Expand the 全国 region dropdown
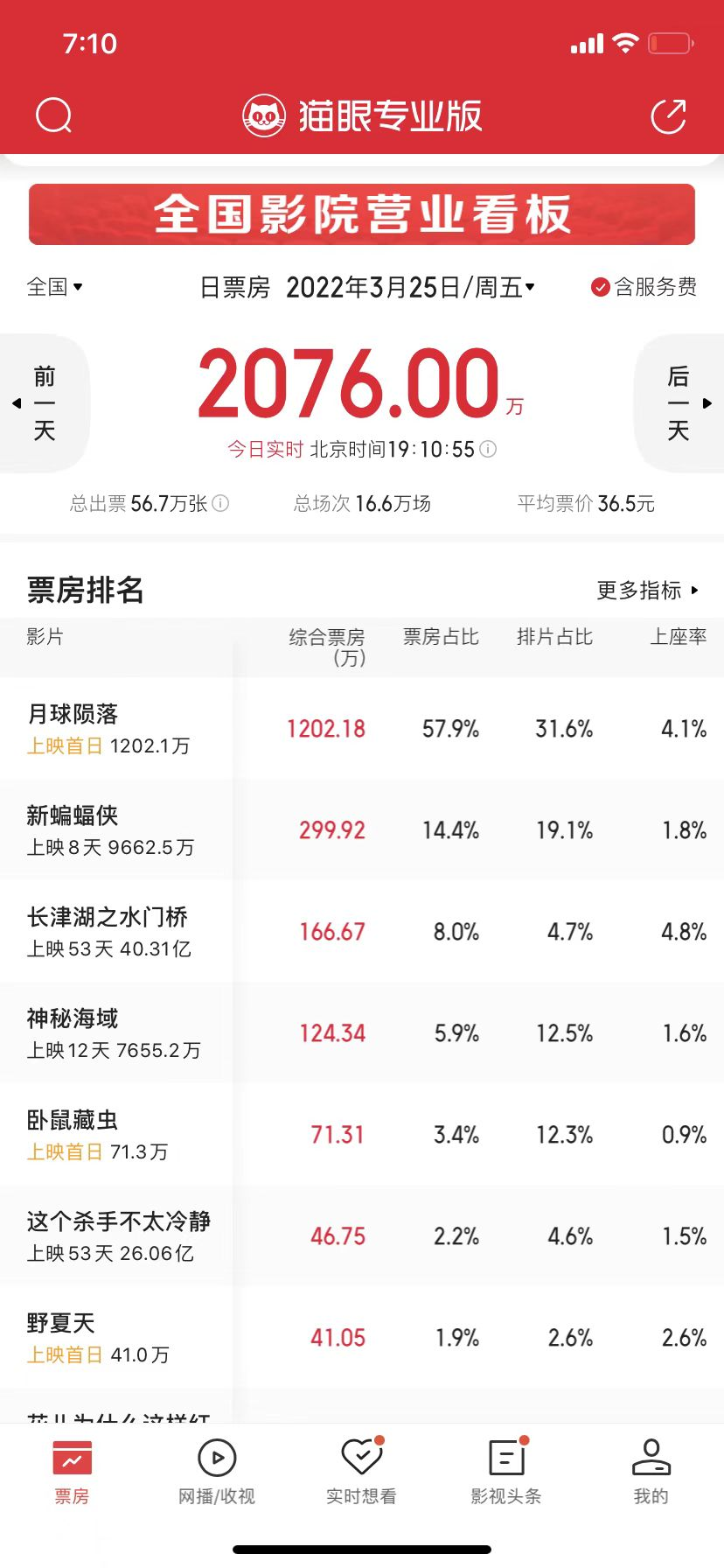724x1568 pixels. (54, 287)
